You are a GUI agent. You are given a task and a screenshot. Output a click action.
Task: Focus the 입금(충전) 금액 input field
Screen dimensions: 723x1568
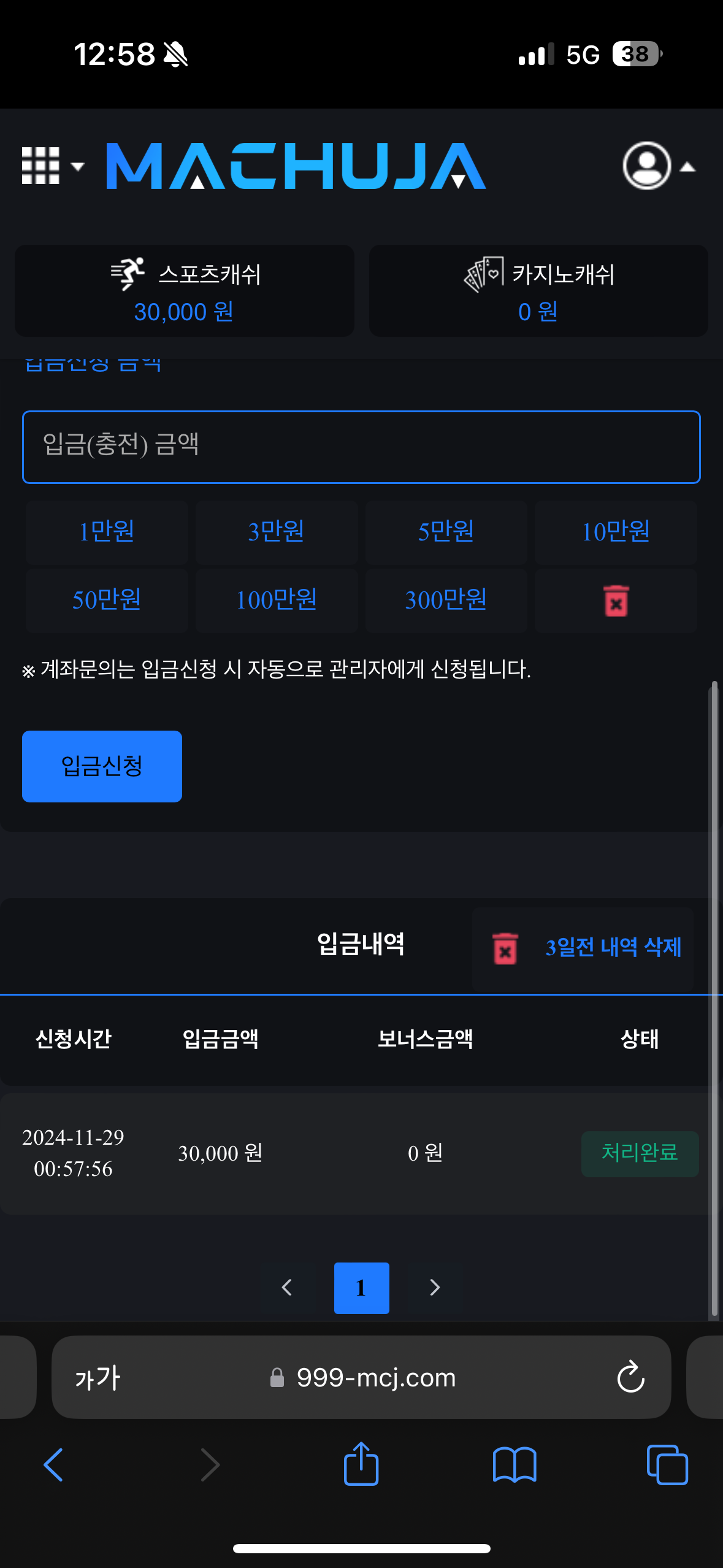[x=361, y=447]
